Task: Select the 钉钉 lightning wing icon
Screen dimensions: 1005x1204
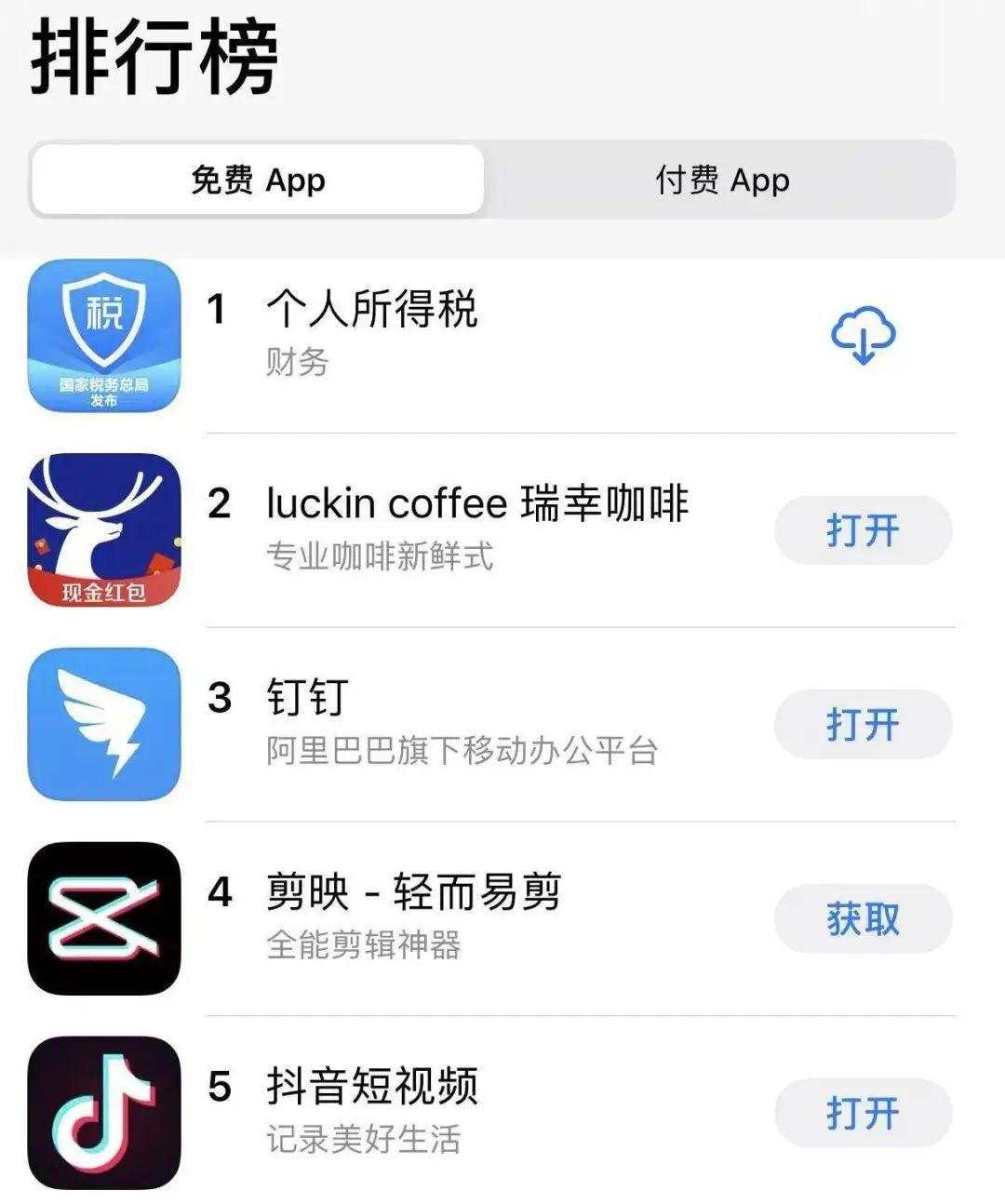Action: (x=102, y=726)
